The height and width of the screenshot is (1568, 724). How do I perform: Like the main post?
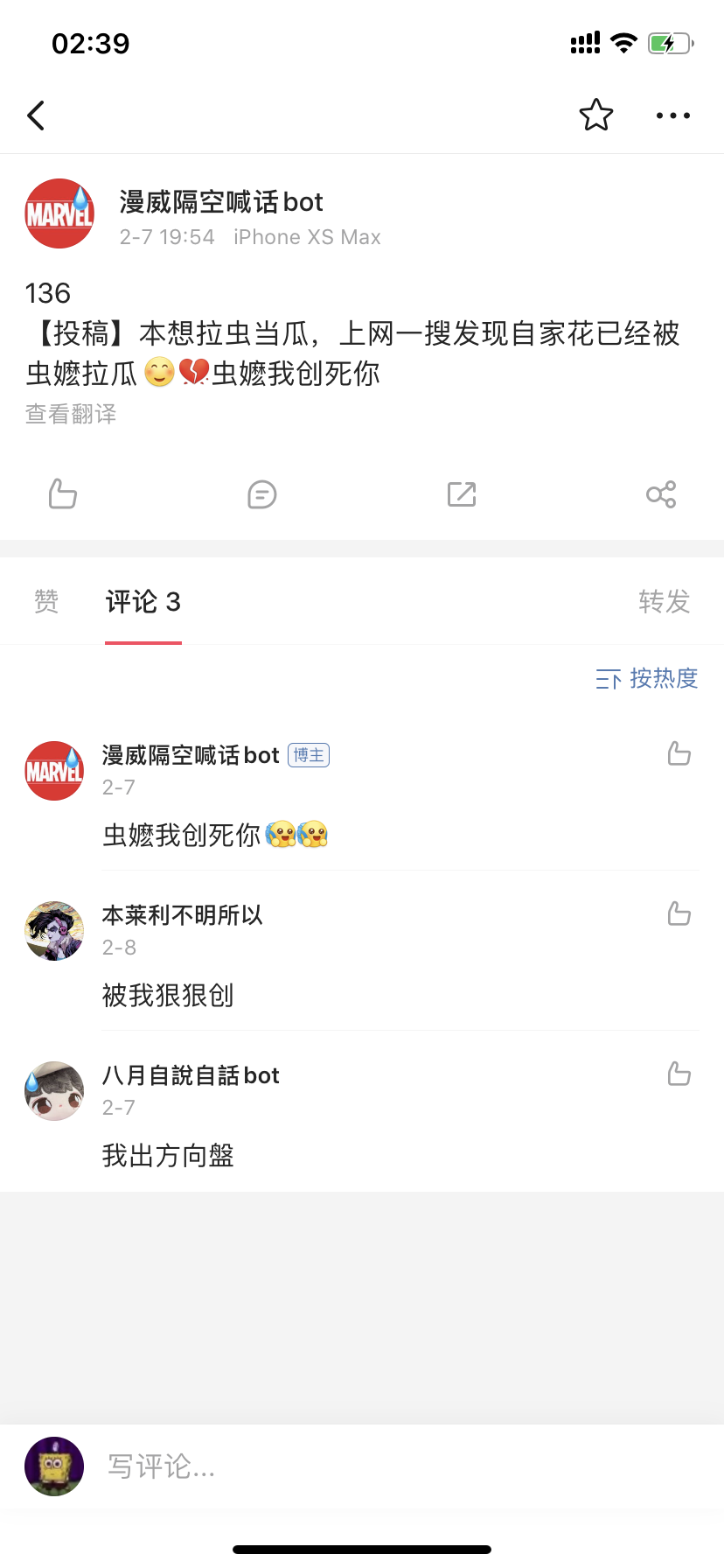point(63,494)
